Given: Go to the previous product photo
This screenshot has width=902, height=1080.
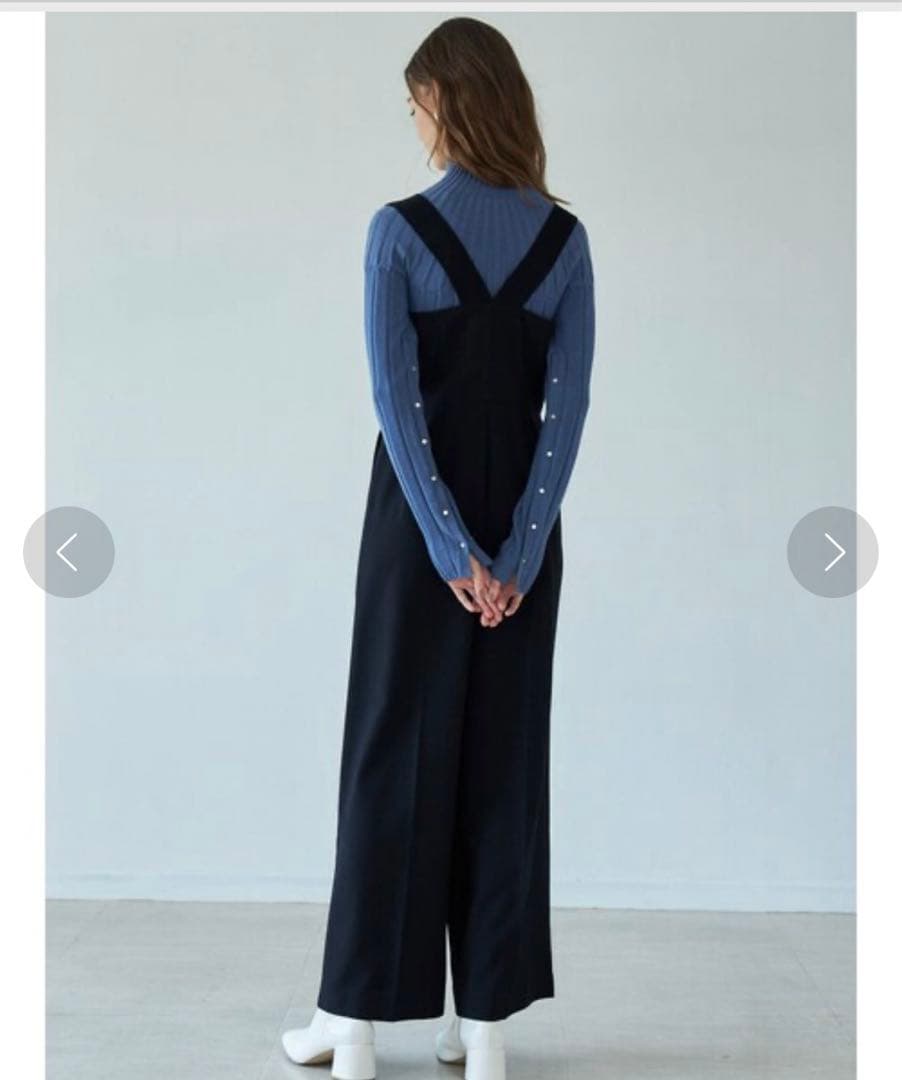Looking at the screenshot, I should point(69,552).
